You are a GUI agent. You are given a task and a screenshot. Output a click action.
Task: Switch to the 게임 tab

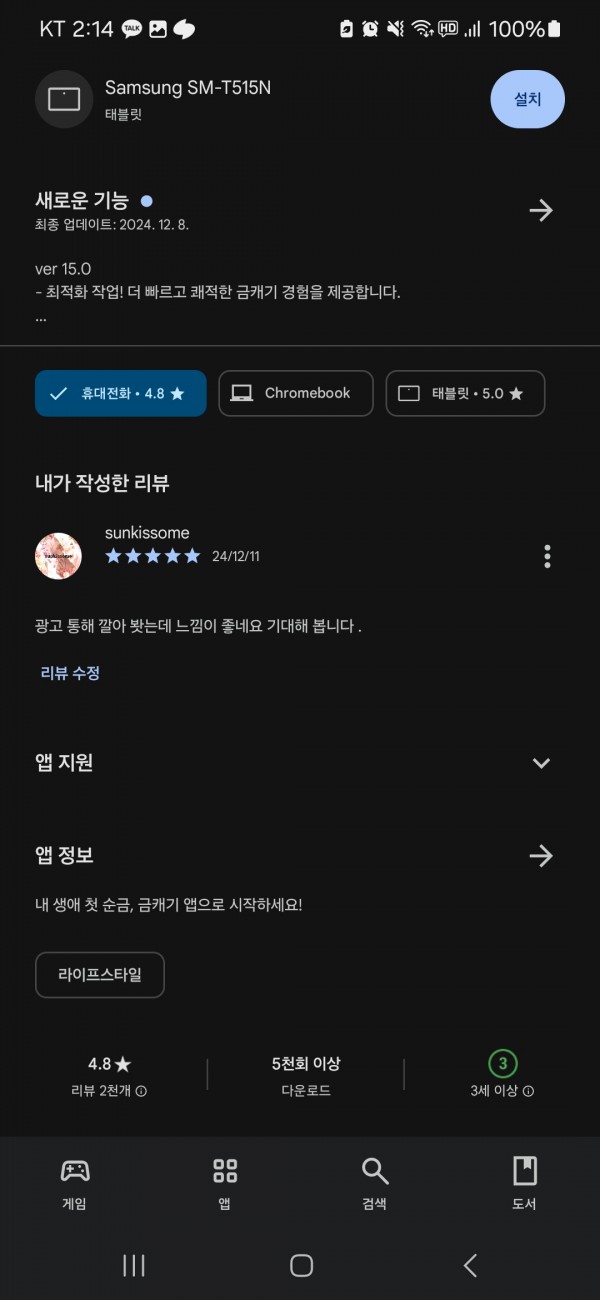[x=75, y=1183]
